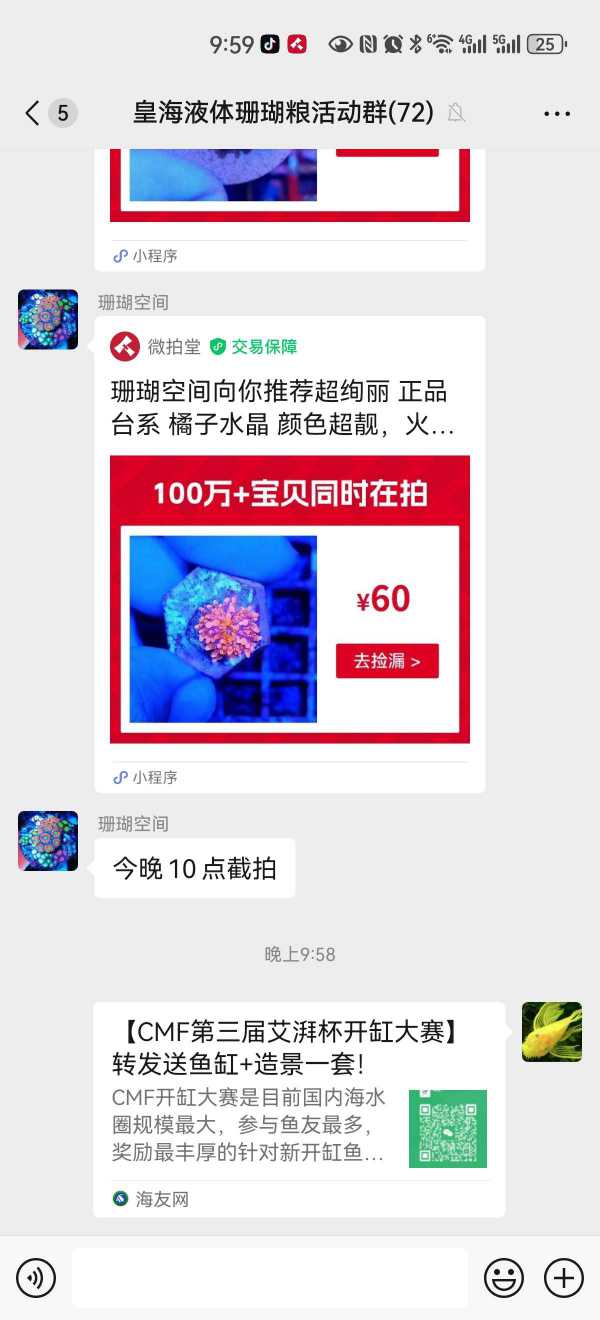Focus the message text field
The width and height of the screenshot is (600, 1320).
click(x=270, y=1277)
